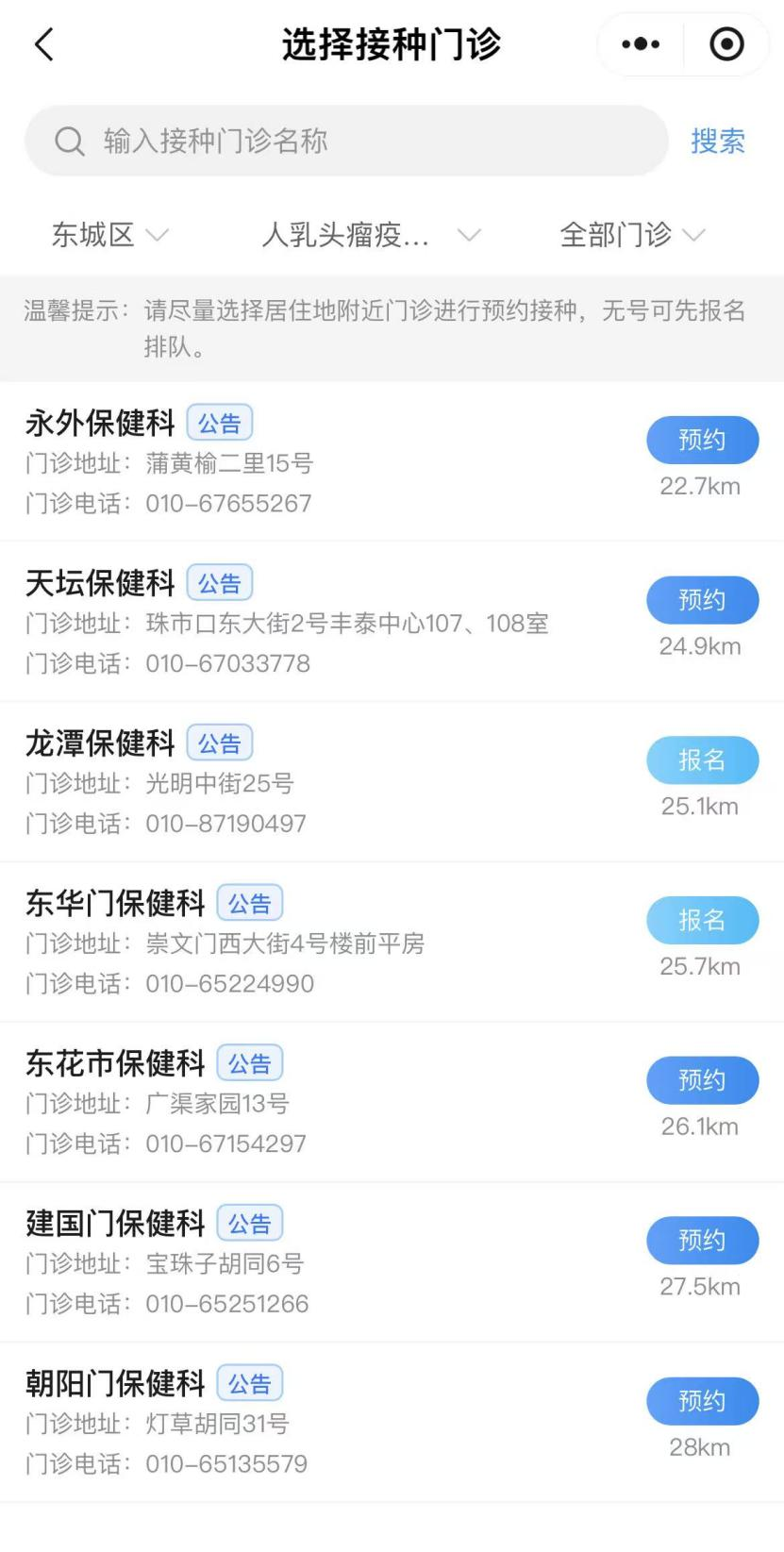Open the three-dot more options menu

click(640, 43)
